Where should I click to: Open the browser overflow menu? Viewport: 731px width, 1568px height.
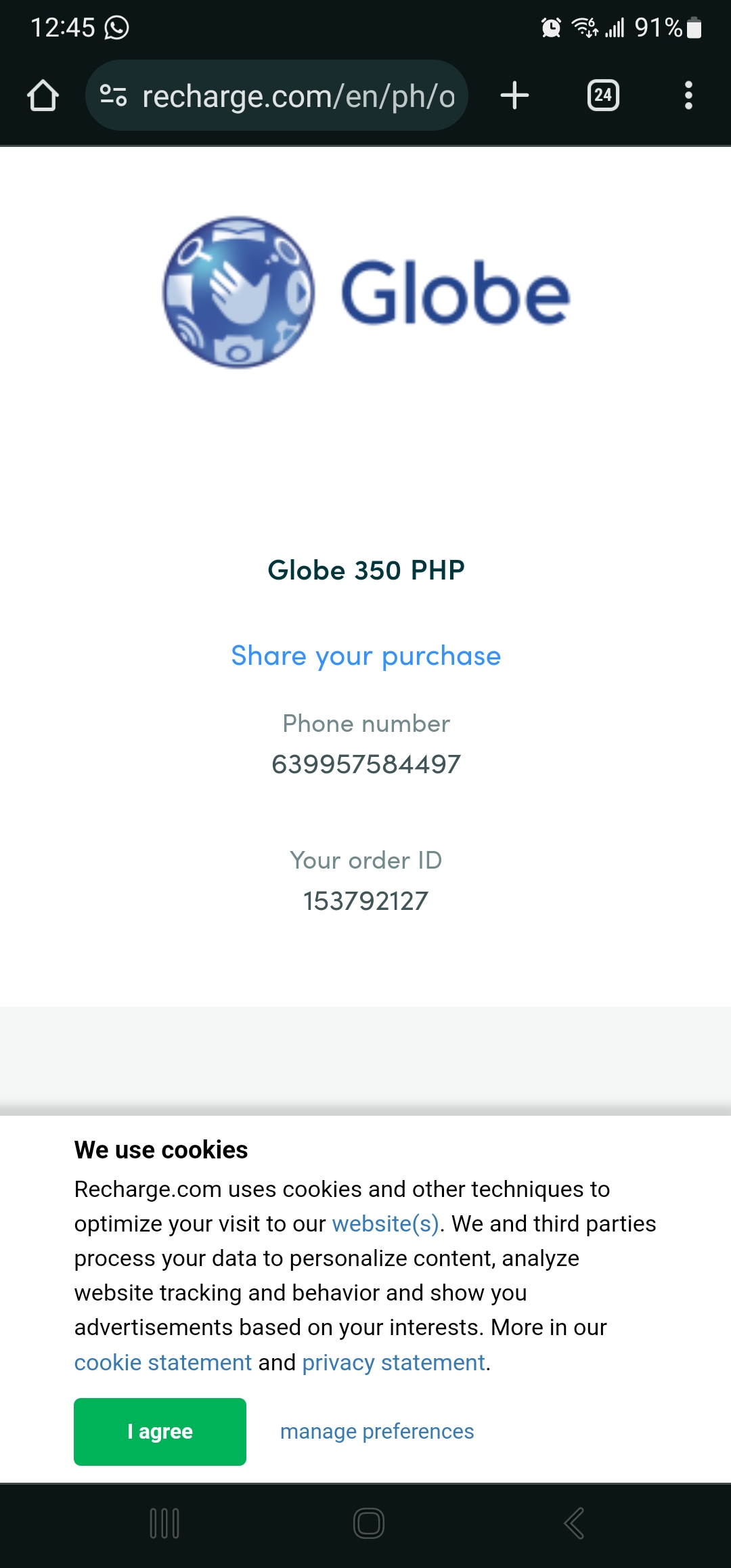[688, 95]
